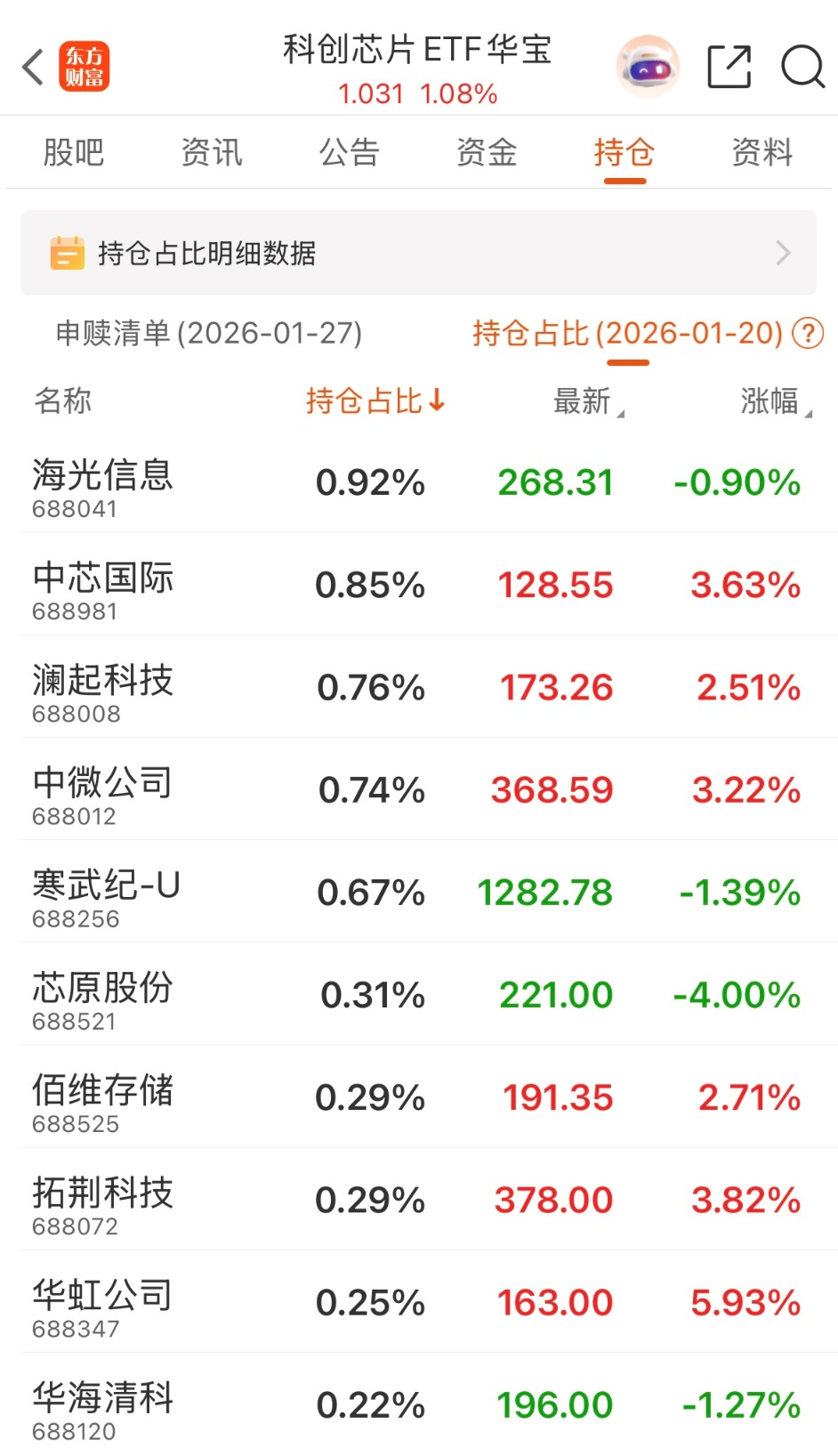The image size is (838, 1456).
Task: Switch to the 资金 tab
Action: point(487,152)
